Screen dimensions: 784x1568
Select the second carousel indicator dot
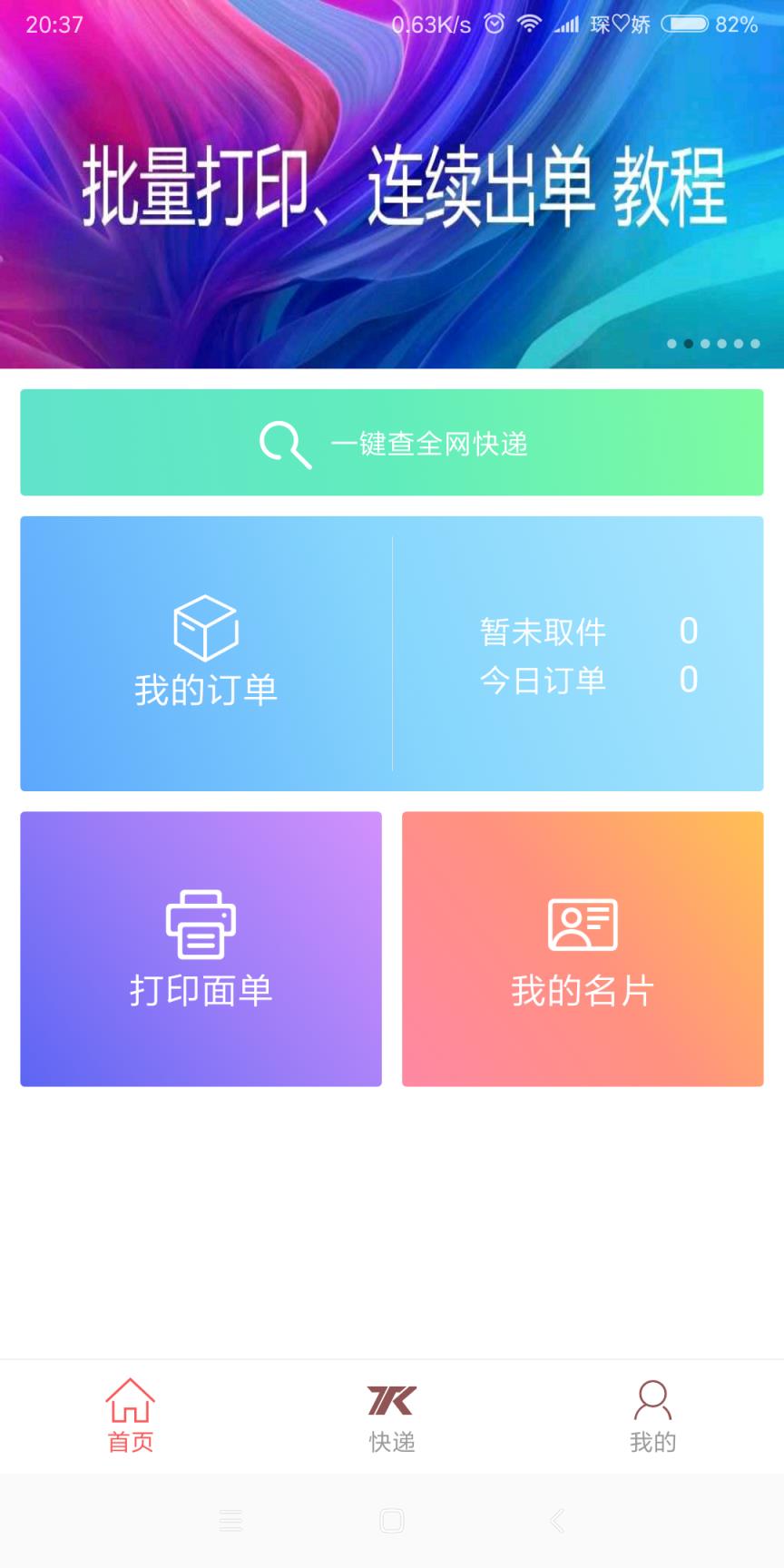tap(689, 344)
